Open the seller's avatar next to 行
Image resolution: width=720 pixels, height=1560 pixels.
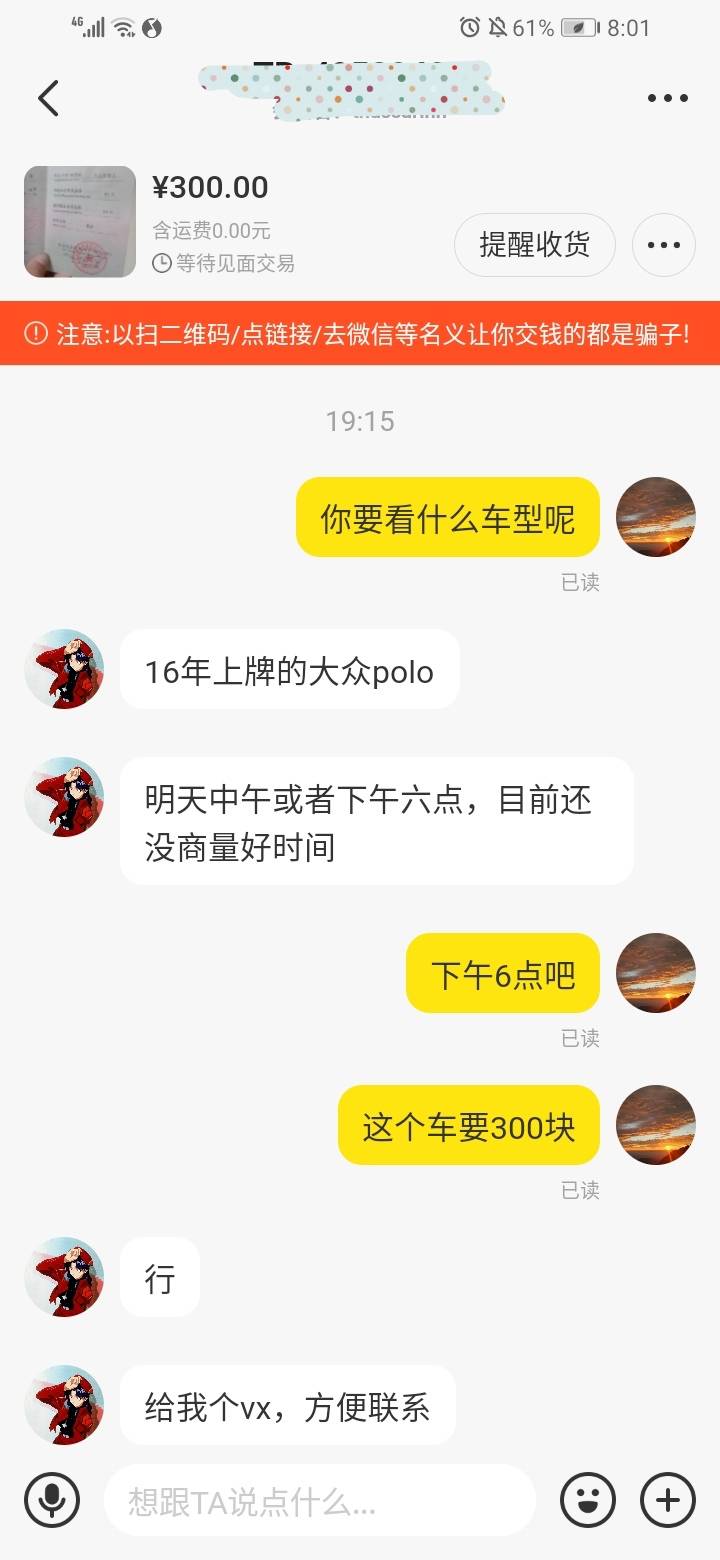64,1277
